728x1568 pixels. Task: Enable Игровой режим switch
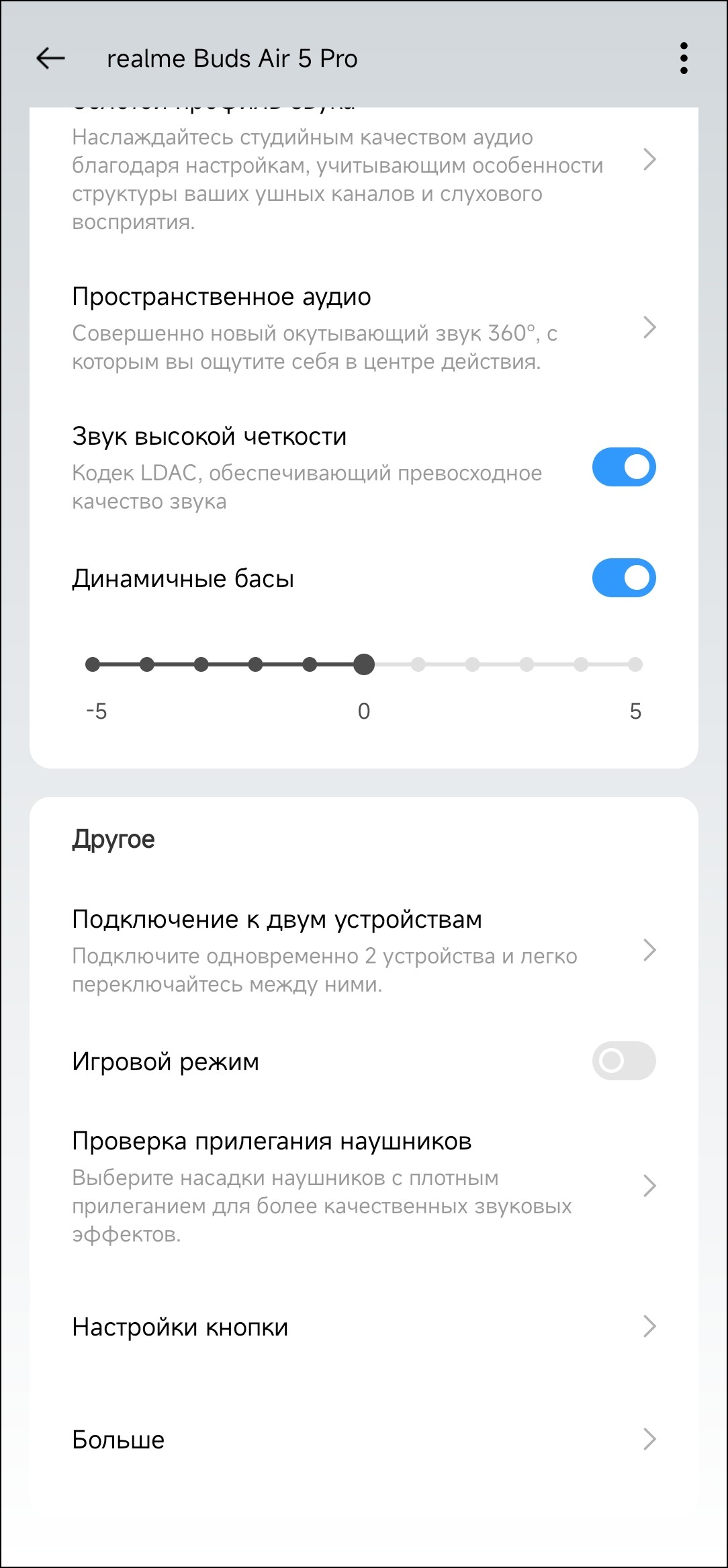pos(623,1061)
